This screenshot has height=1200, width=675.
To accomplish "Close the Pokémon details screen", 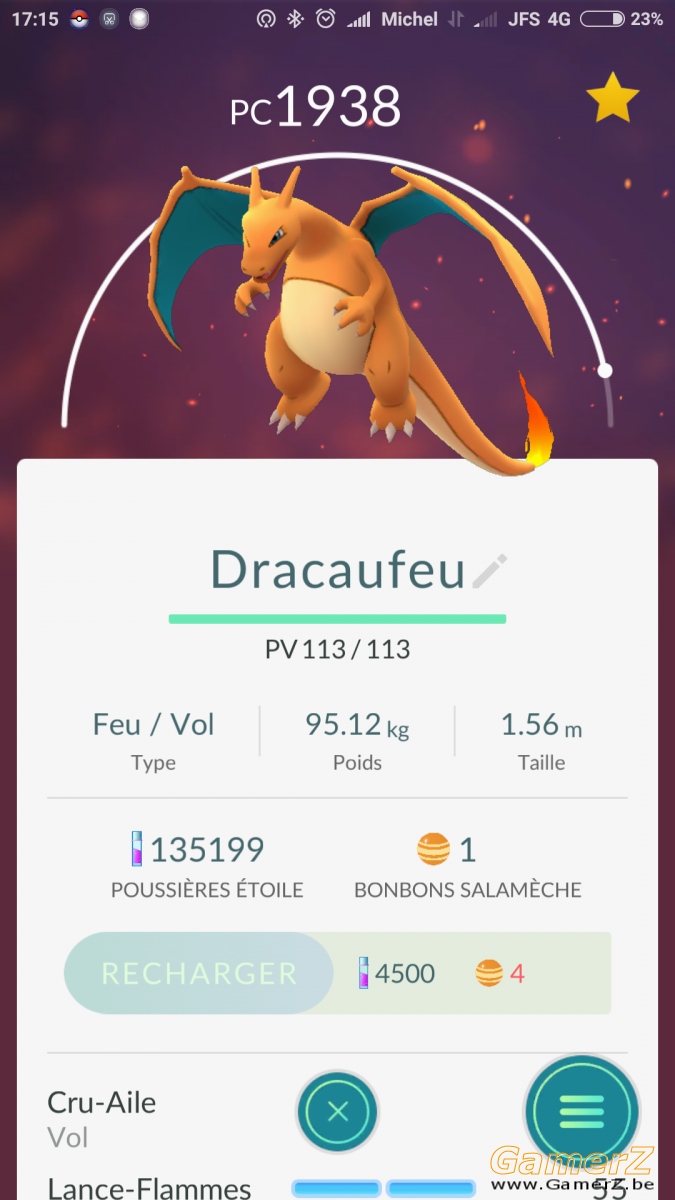I will coord(337,1110).
